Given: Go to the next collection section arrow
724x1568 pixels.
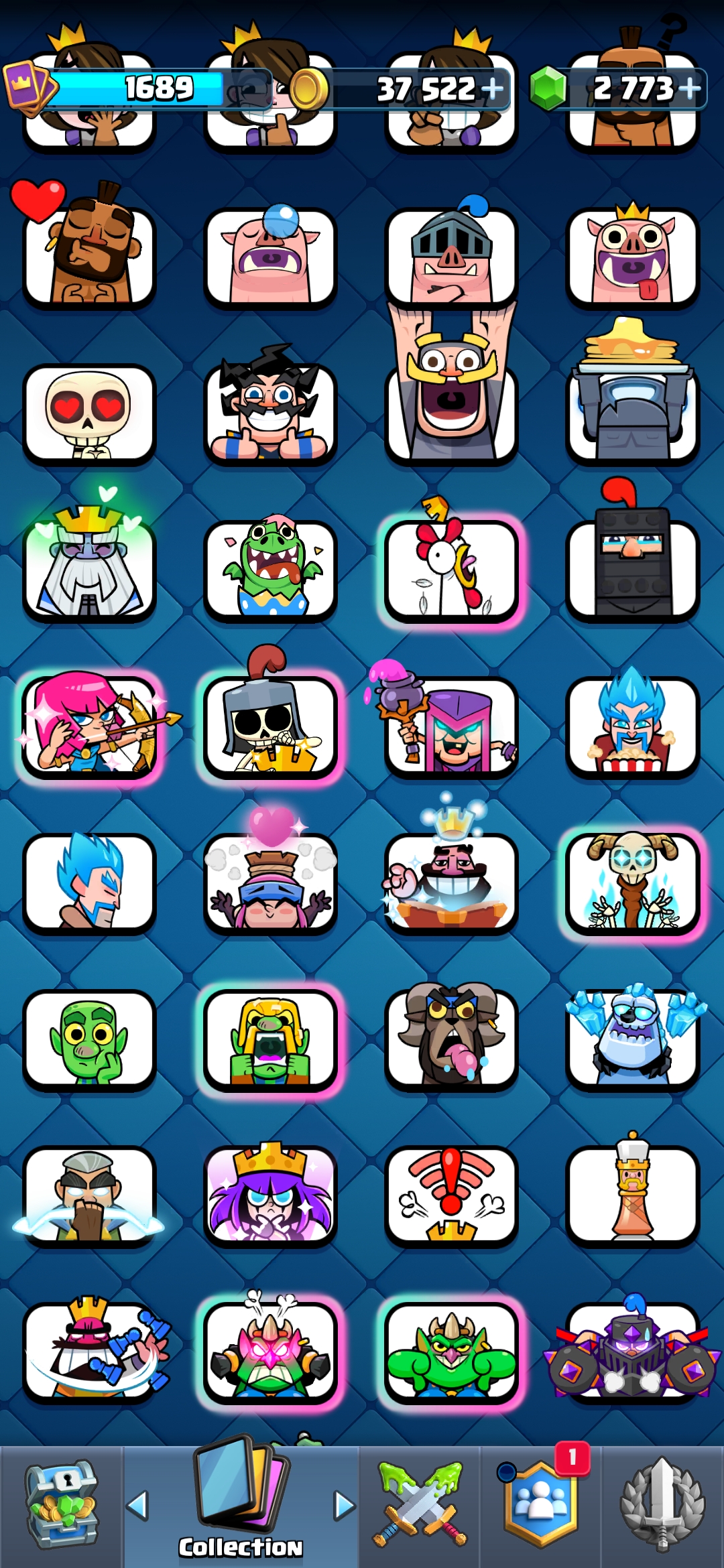Looking at the screenshot, I should point(345,1505).
